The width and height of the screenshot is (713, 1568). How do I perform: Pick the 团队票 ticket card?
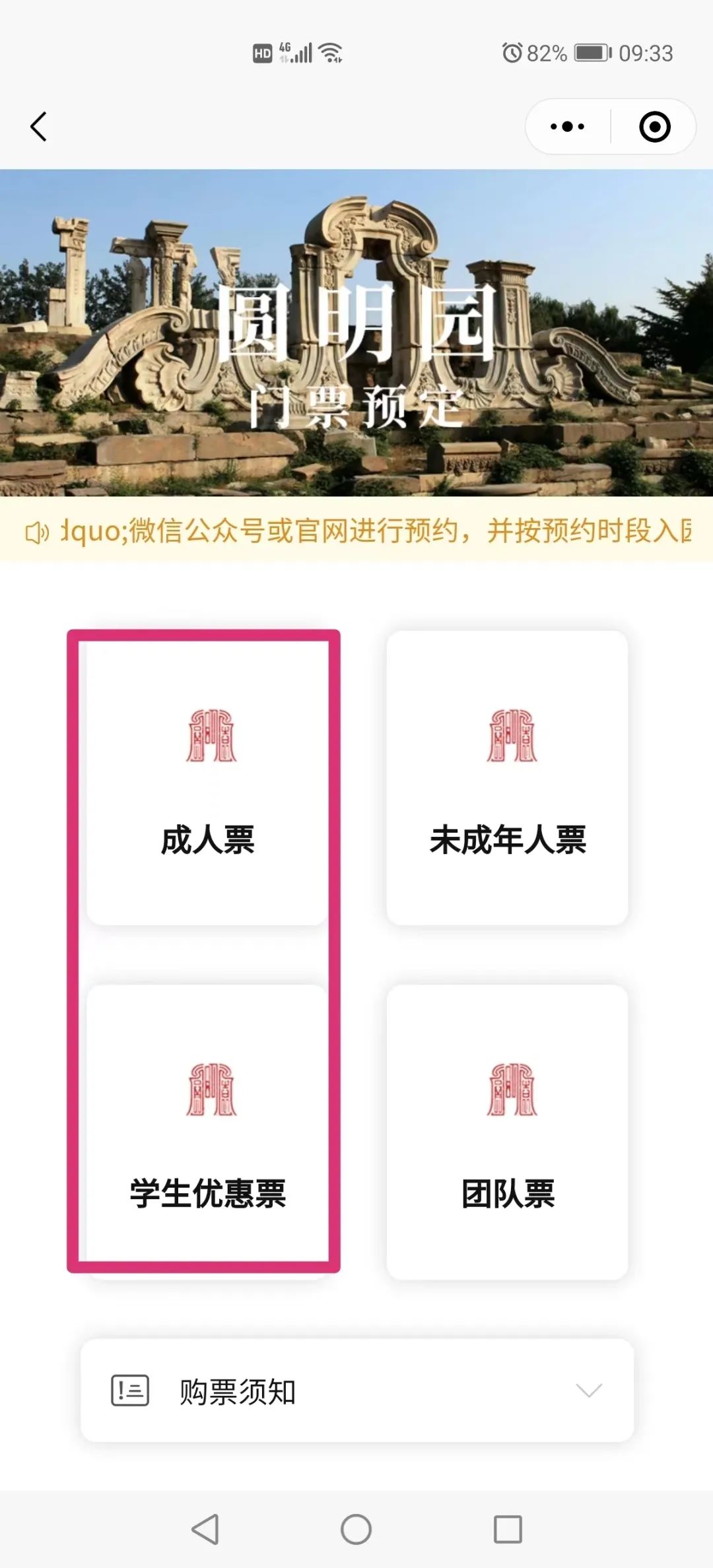(507, 1132)
